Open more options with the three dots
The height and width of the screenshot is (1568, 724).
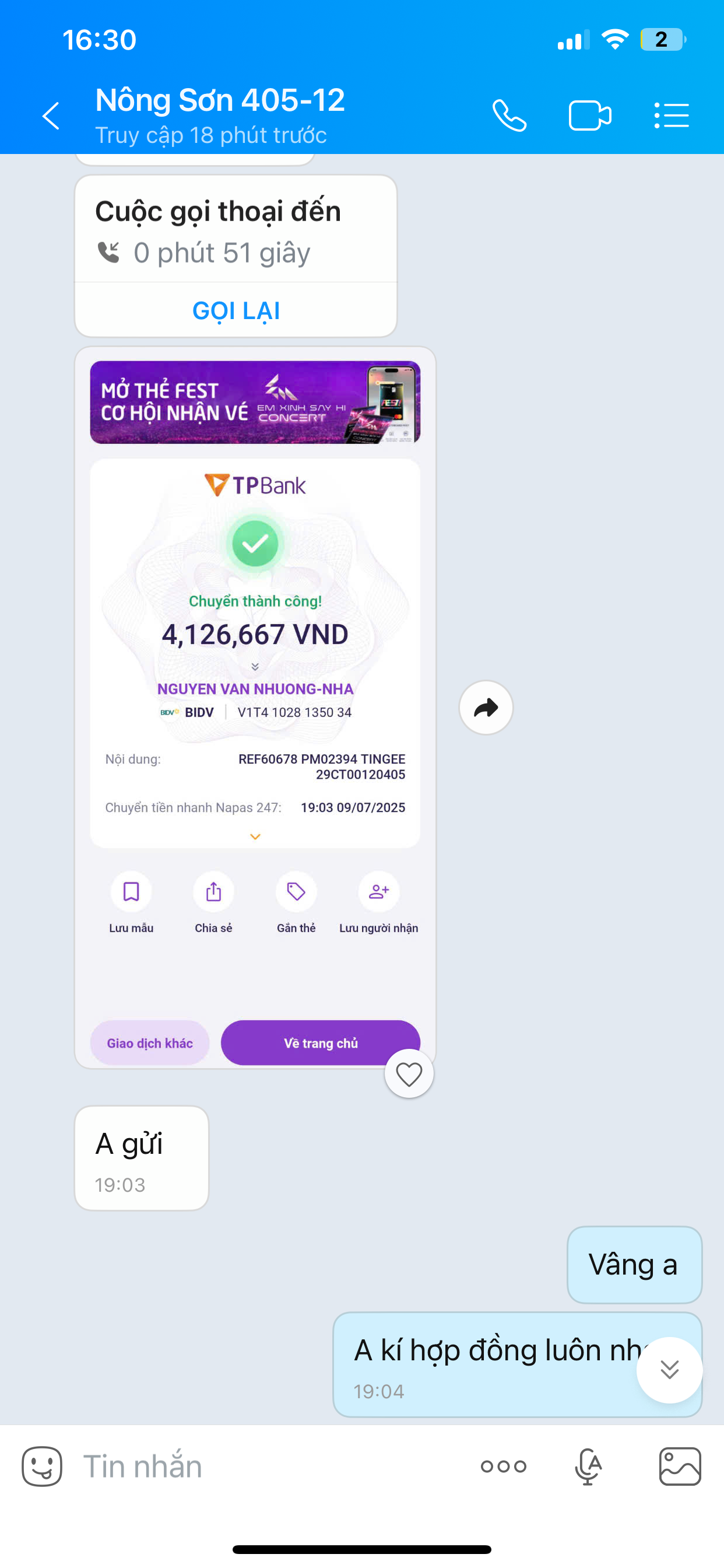pos(503,1466)
